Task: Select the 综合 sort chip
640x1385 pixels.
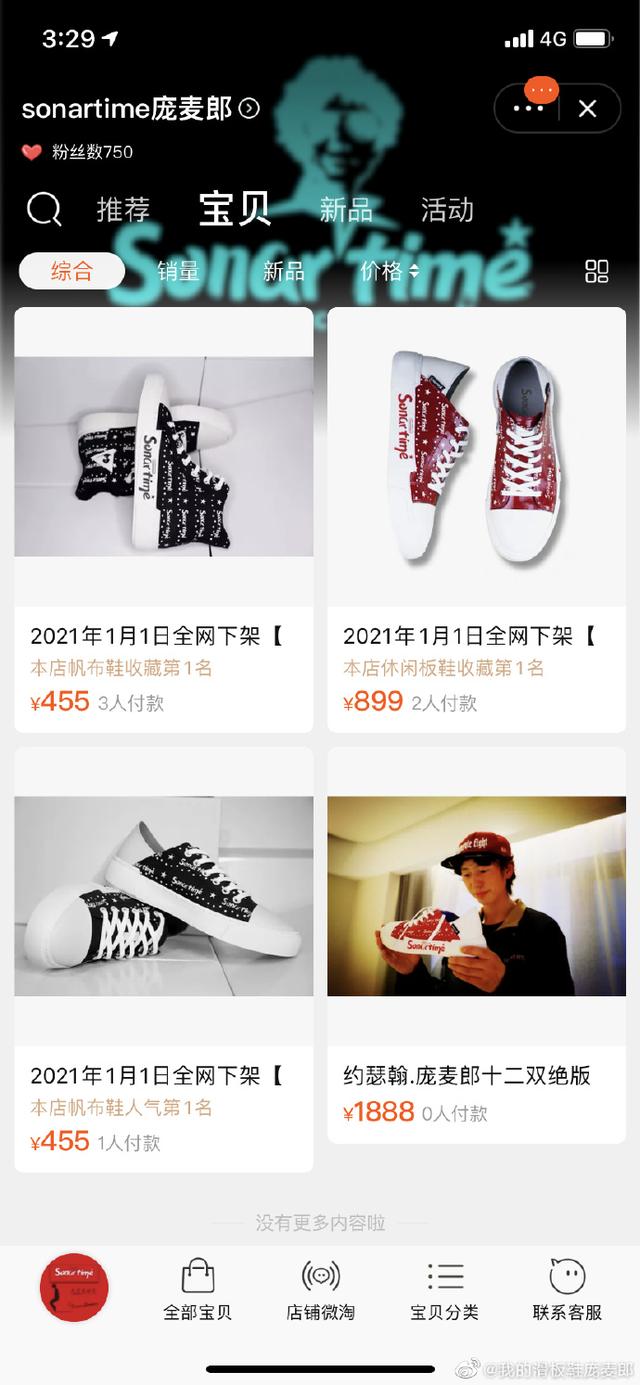Action: click(x=72, y=271)
